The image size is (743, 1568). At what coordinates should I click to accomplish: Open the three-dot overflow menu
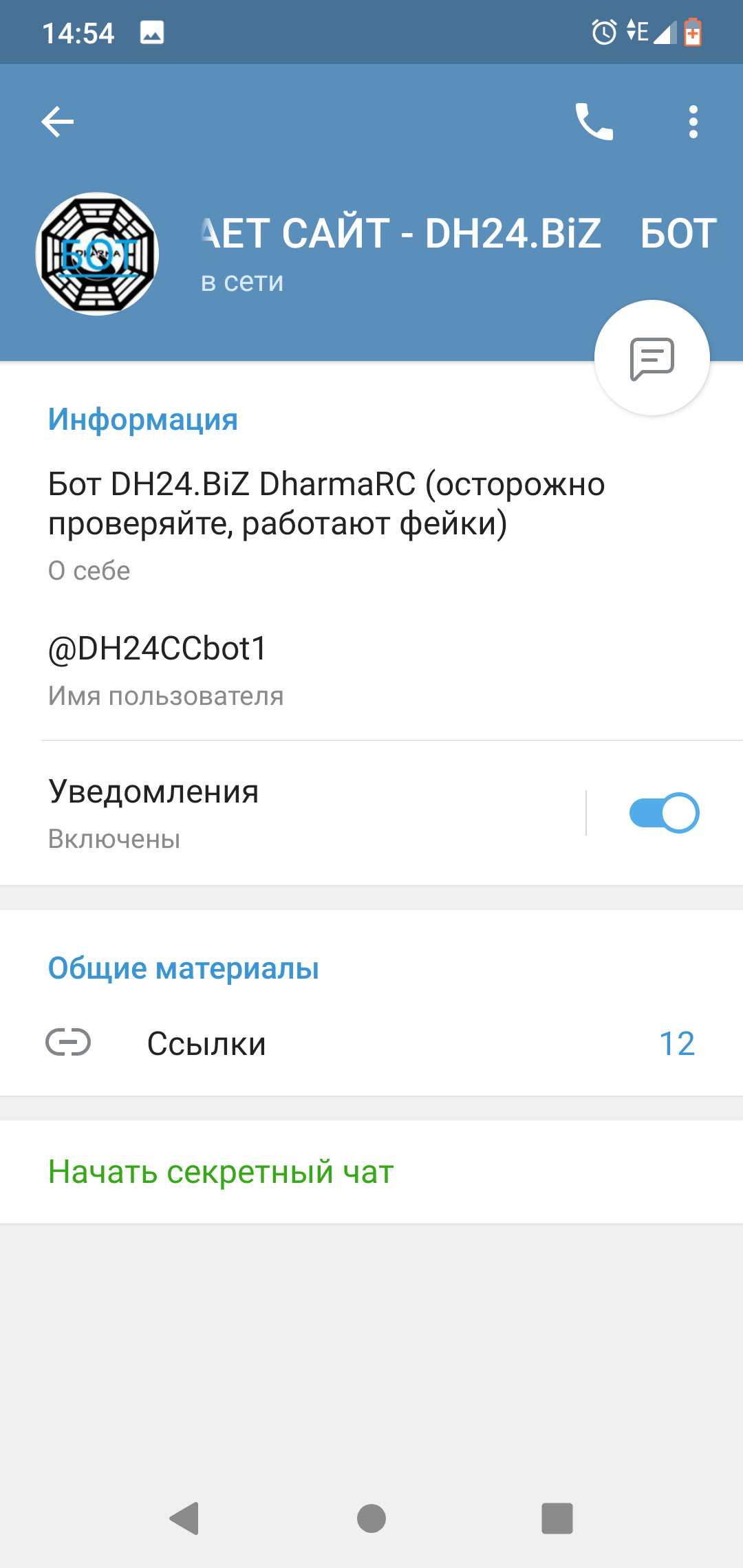[693, 122]
